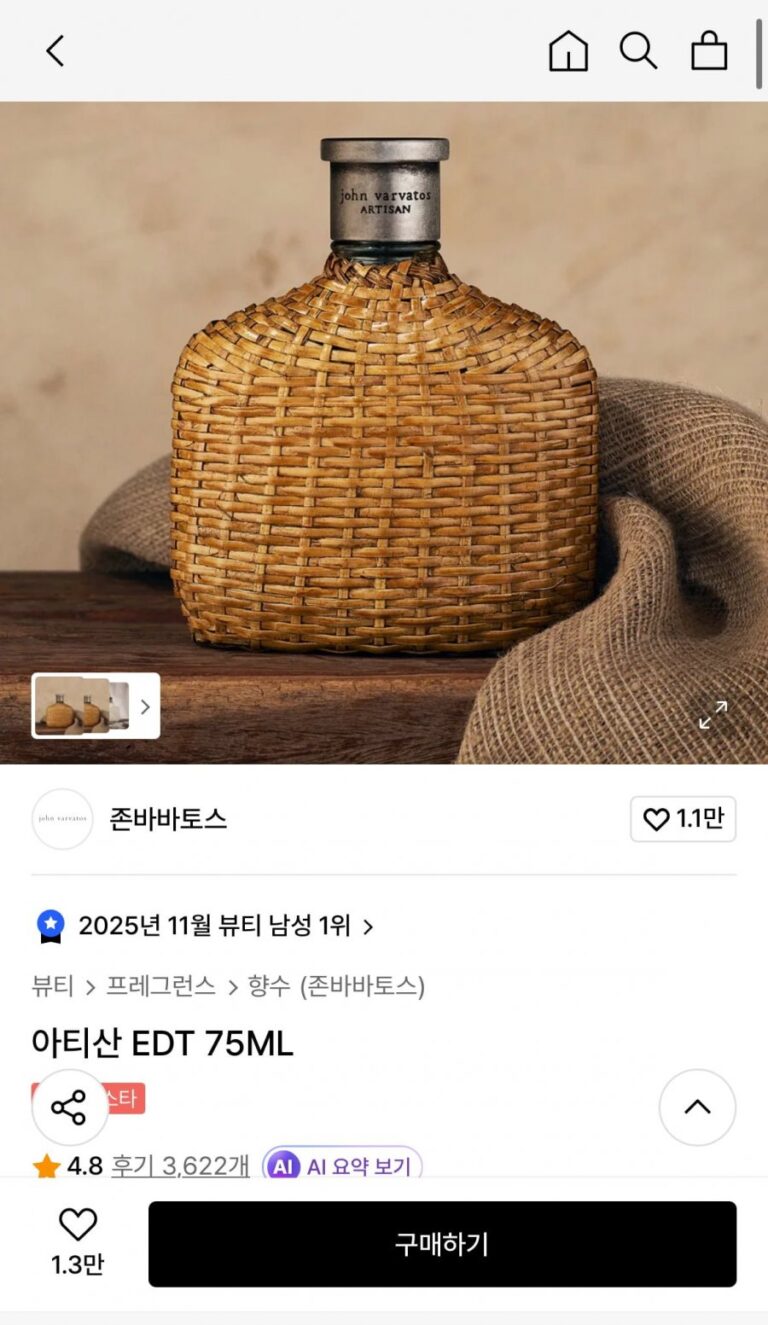Viewport: 768px width, 1325px height.
Task: Go to the 뷰티 category breadcrumb
Action: pyautogui.click(x=53, y=986)
